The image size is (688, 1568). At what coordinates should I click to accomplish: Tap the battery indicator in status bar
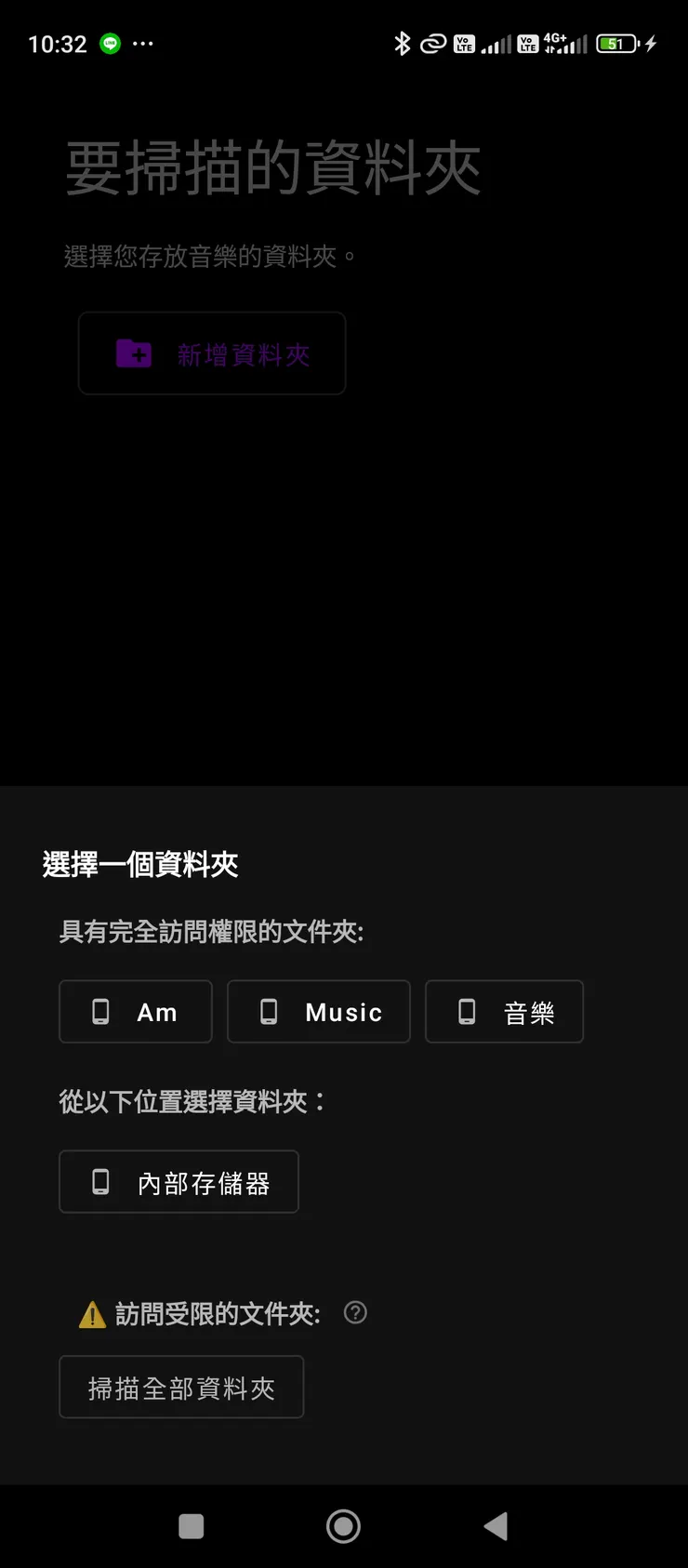615,43
